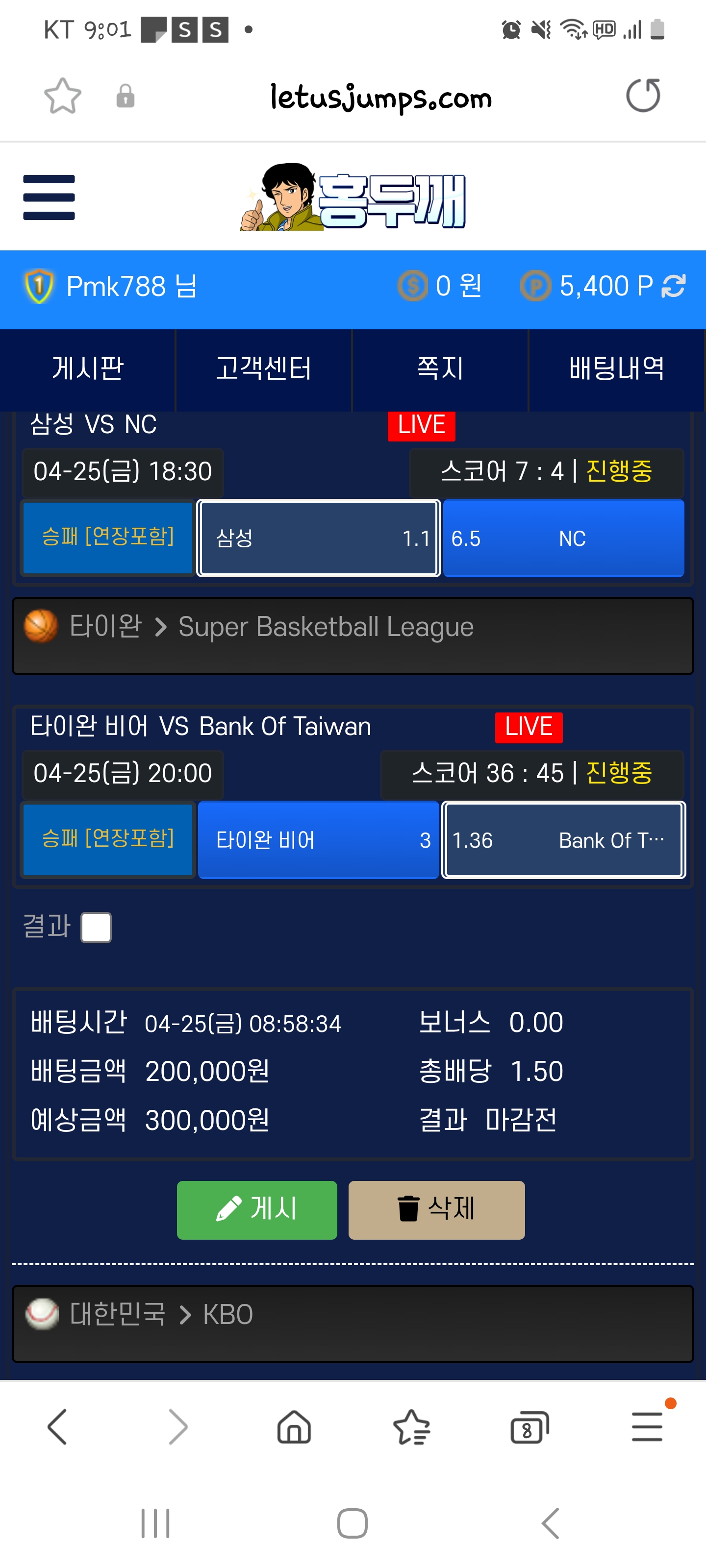This screenshot has height=1568, width=706.
Task: Bookmark this page with the star icon
Action: click(62, 96)
